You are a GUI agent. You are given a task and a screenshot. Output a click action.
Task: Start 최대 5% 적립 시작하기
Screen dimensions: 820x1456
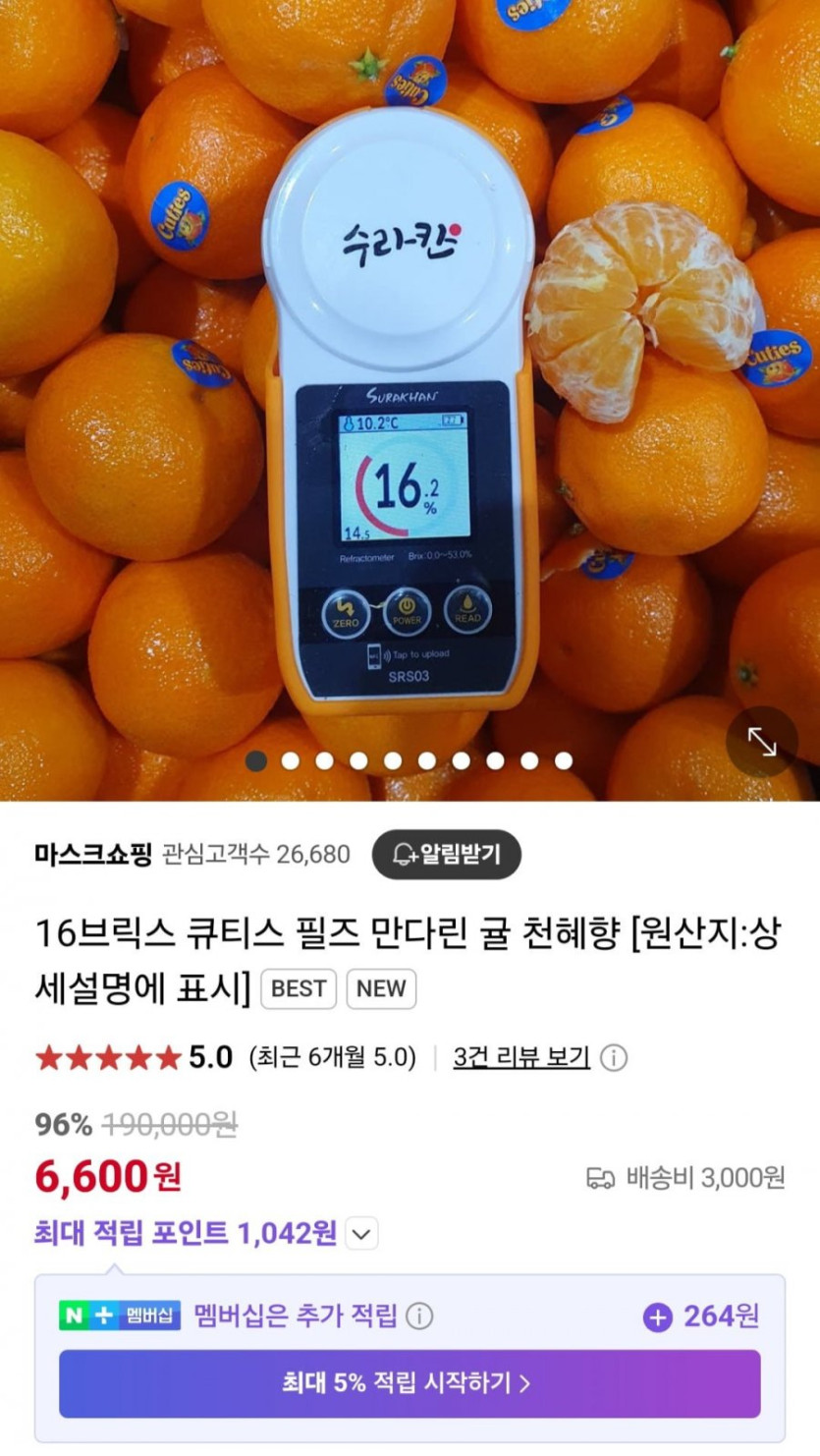[410, 1383]
